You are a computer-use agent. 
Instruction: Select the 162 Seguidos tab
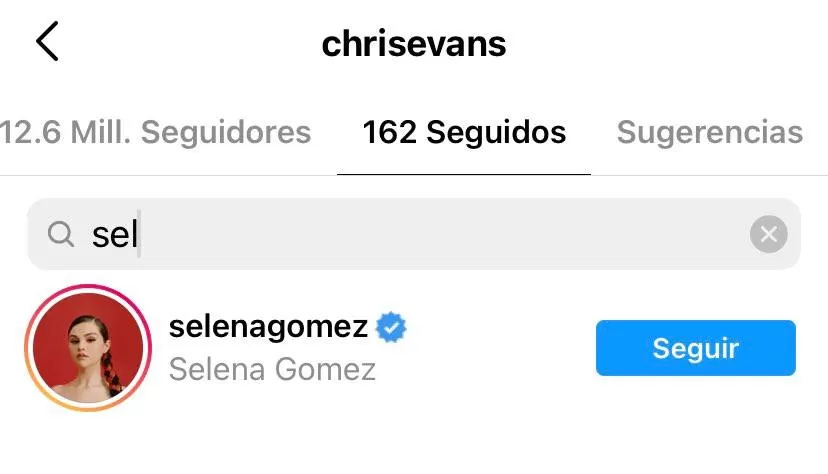[463, 132]
